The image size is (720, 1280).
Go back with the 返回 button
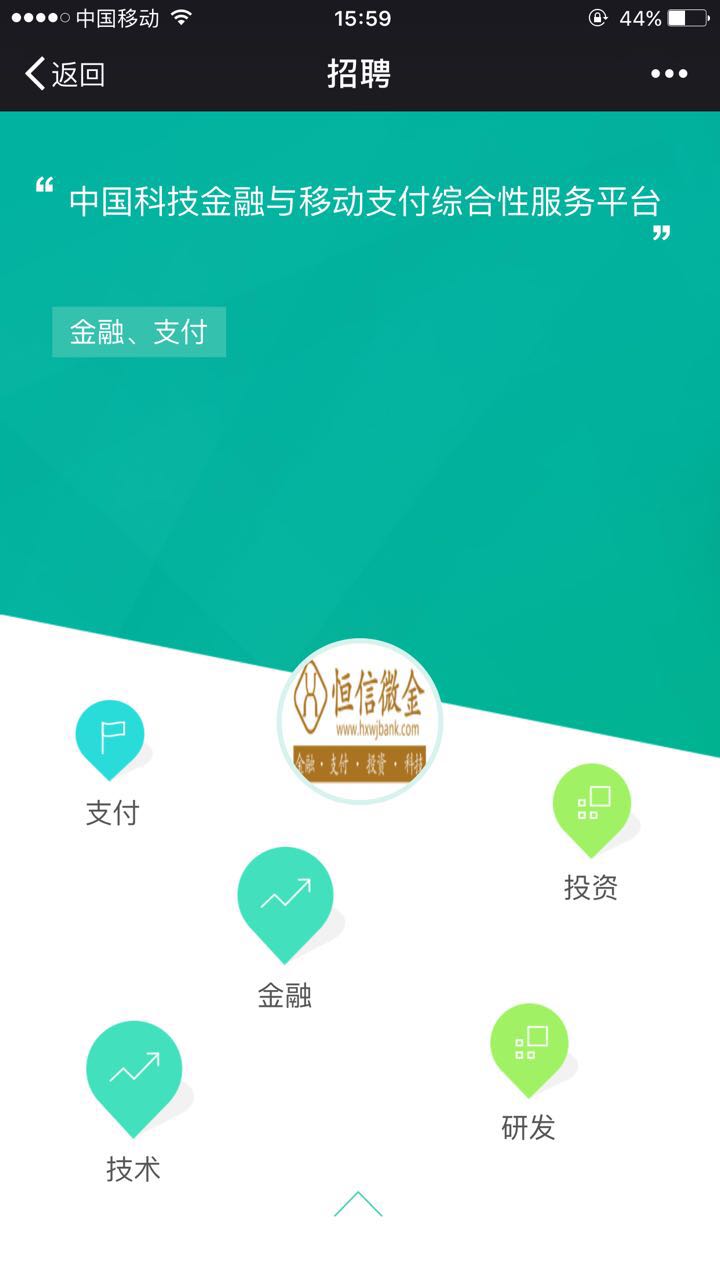[x=65, y=74]
